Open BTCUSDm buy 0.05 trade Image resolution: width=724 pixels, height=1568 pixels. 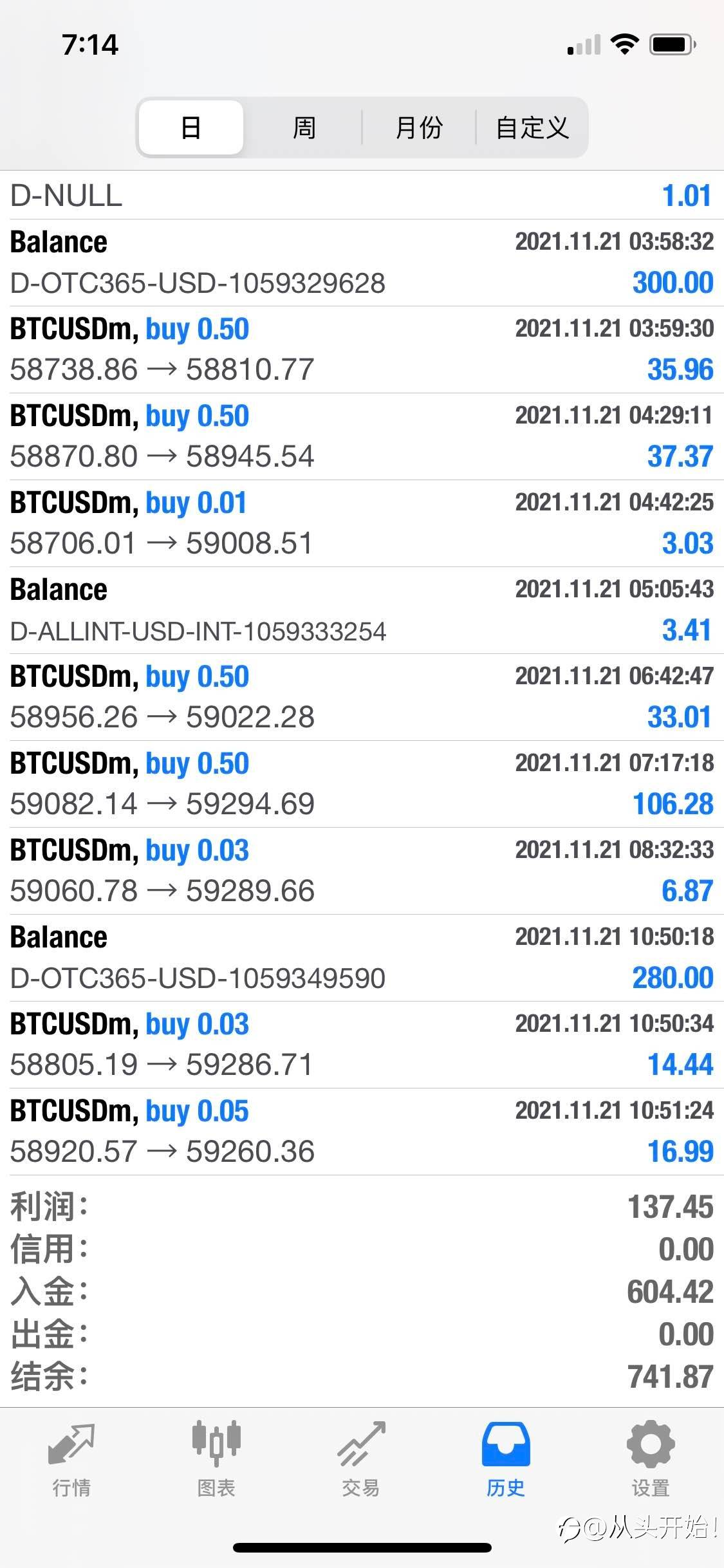coord(362,1132)
